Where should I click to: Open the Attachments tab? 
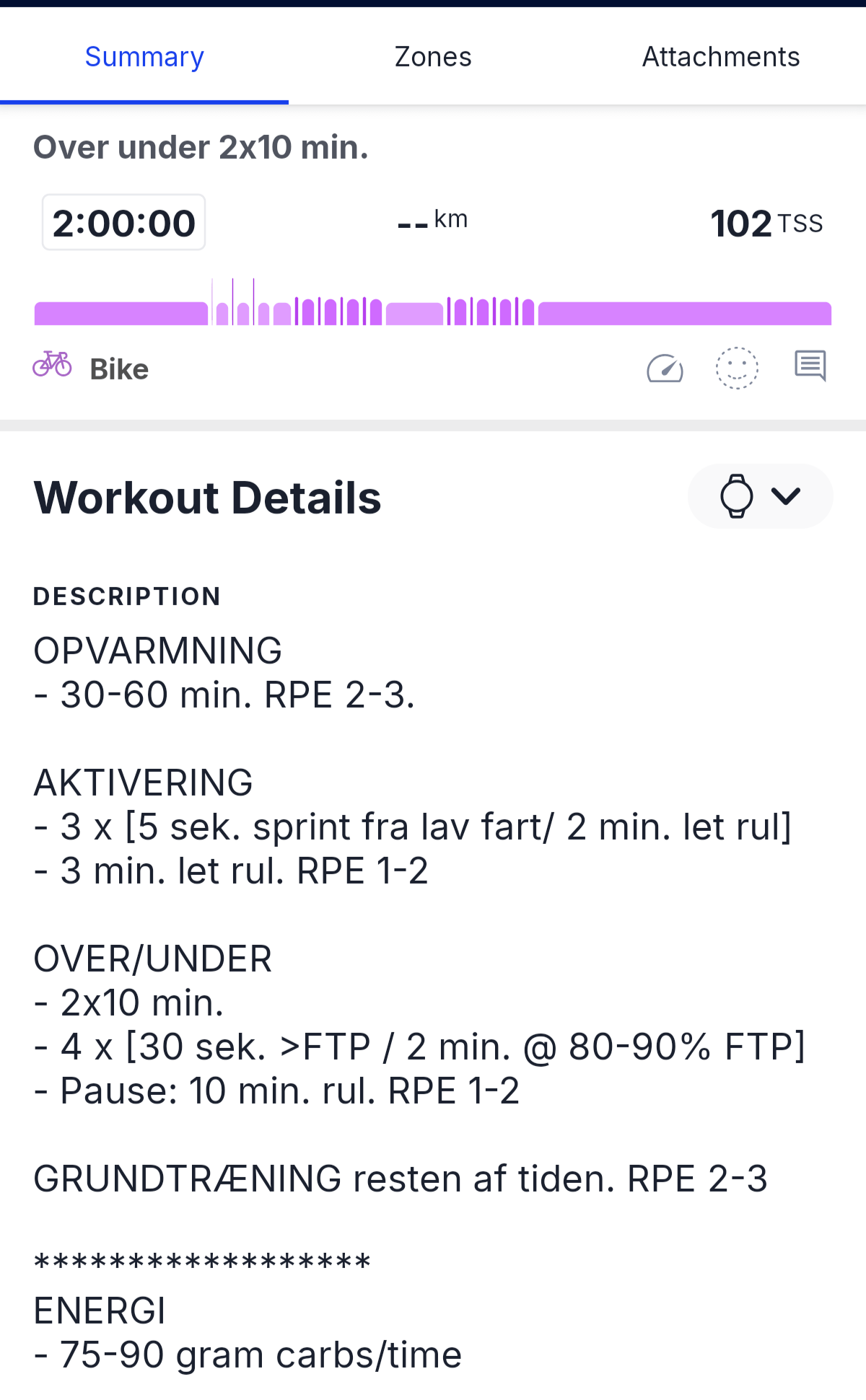(721, 57)
